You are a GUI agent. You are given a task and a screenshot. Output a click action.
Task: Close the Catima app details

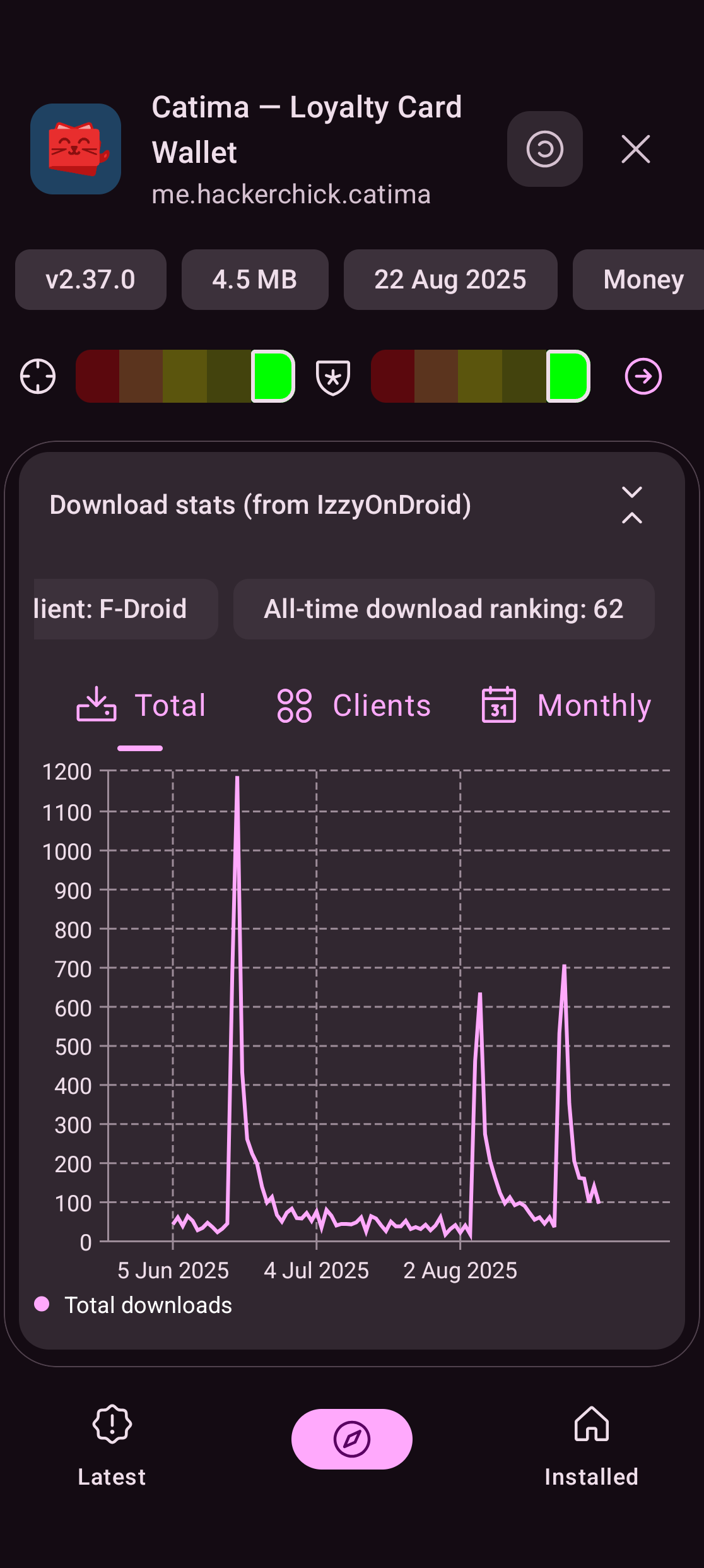tap(635, 150)
